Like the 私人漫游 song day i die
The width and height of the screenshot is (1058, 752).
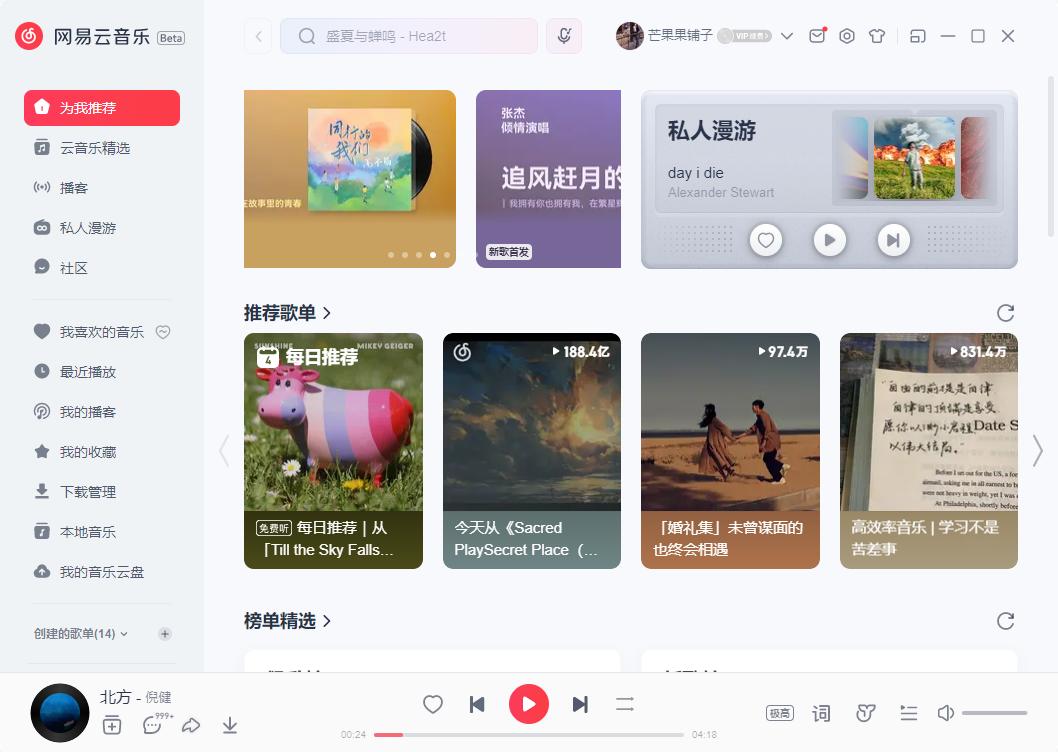coord(765,240)
